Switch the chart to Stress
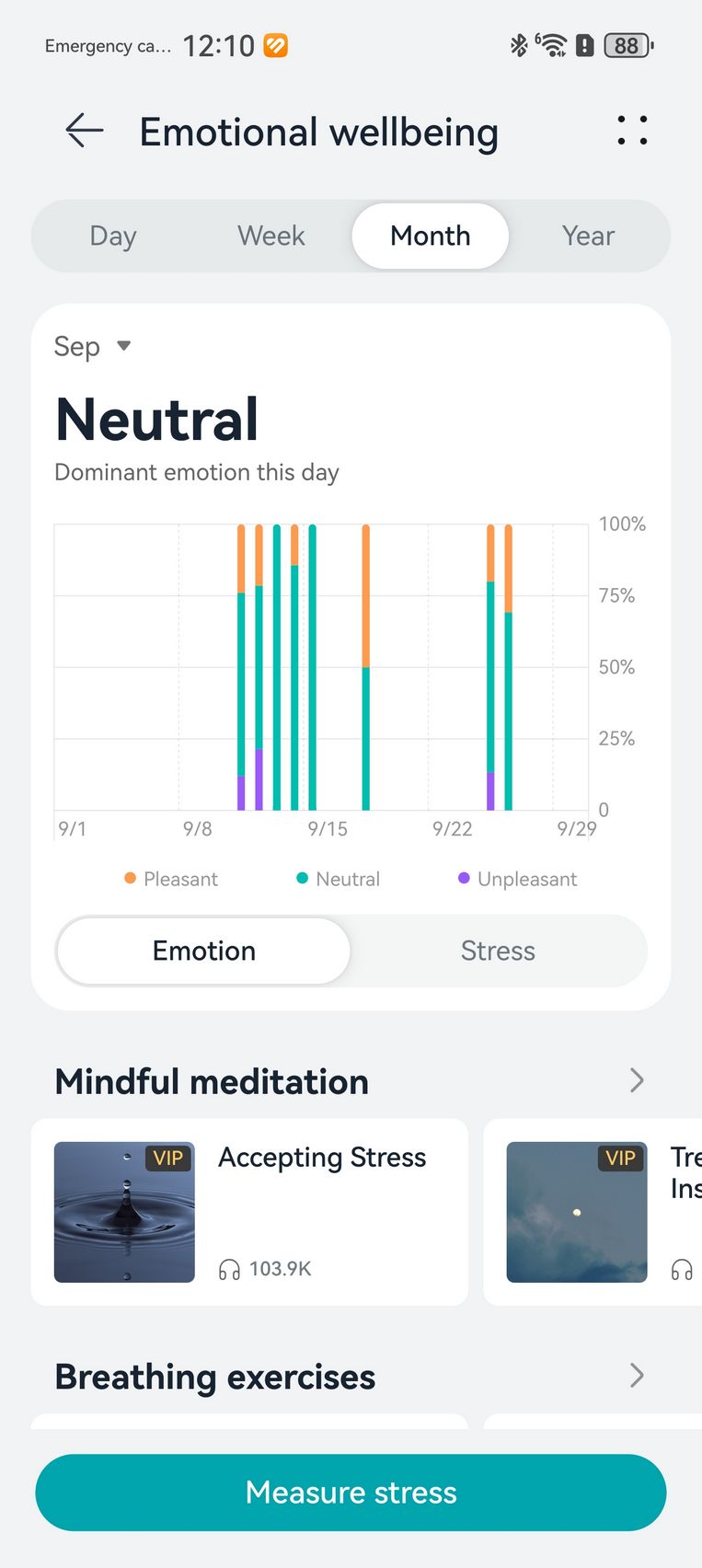Screen dimensions: 702x1568 (498, 951)
